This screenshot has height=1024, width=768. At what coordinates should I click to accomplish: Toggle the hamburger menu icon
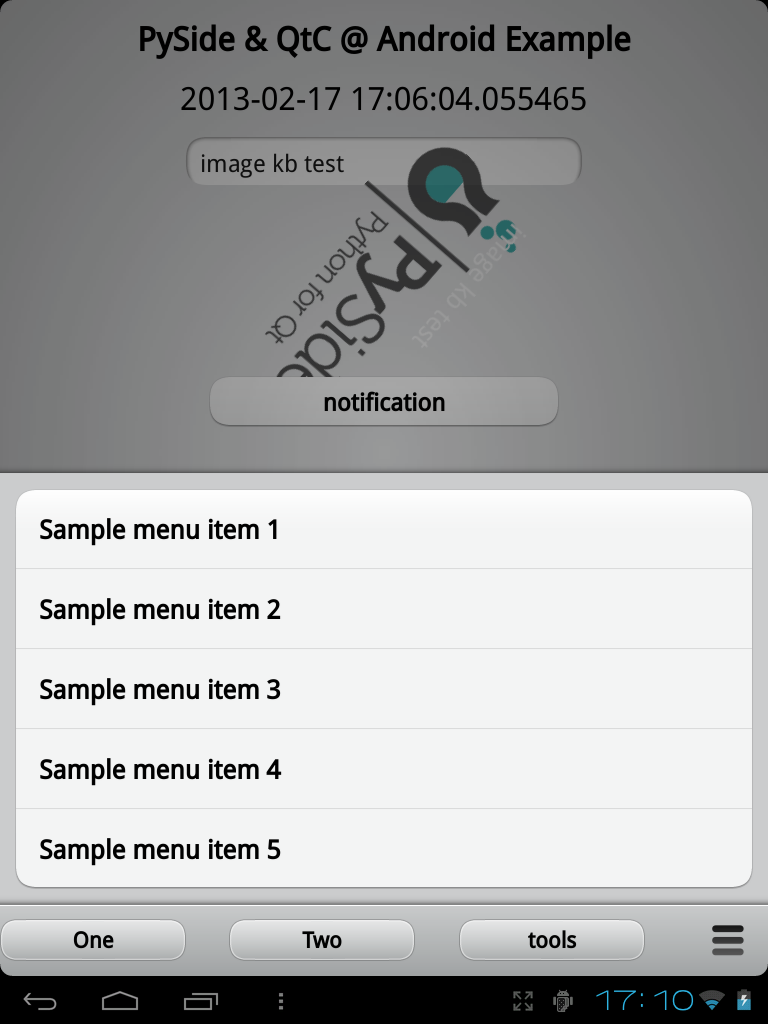(x=728, y=940)
